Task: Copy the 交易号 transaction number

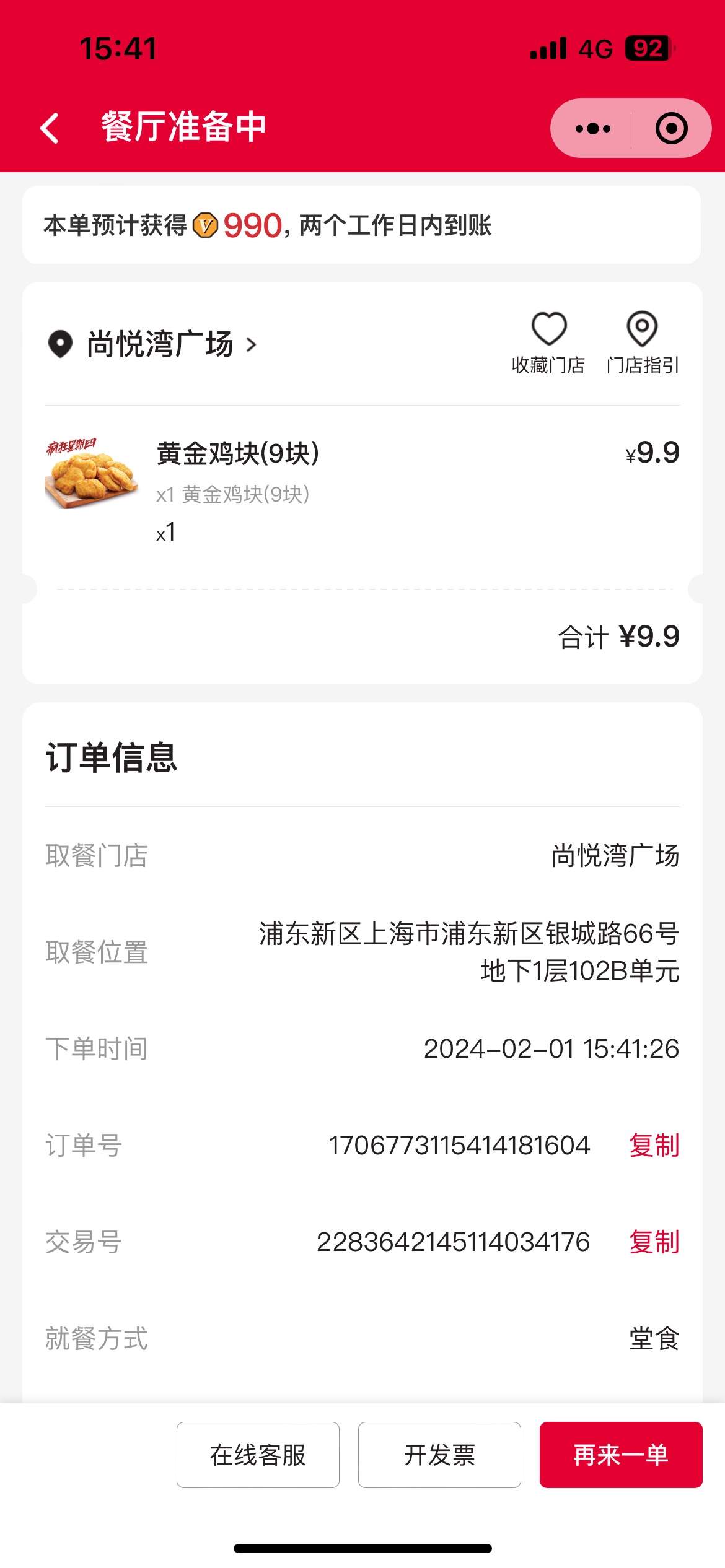Action: [x=654, y=1242]
